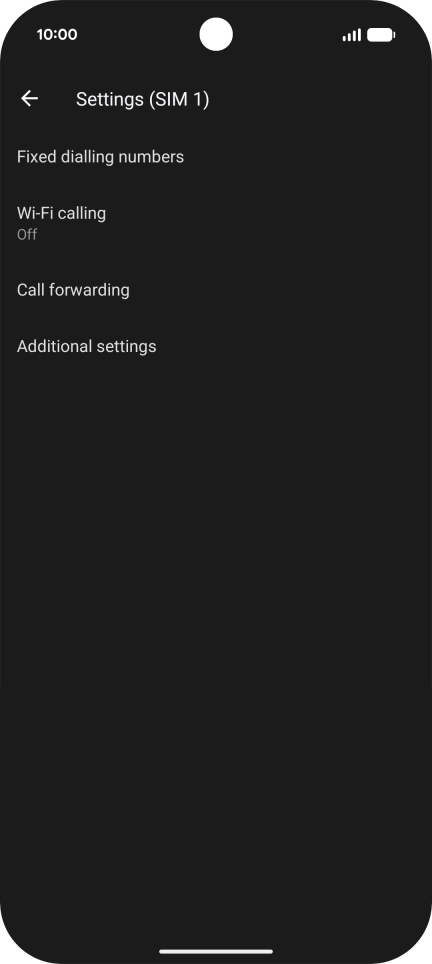
Task: Open Wi-Fi calling settings
Action: (216, 223)
